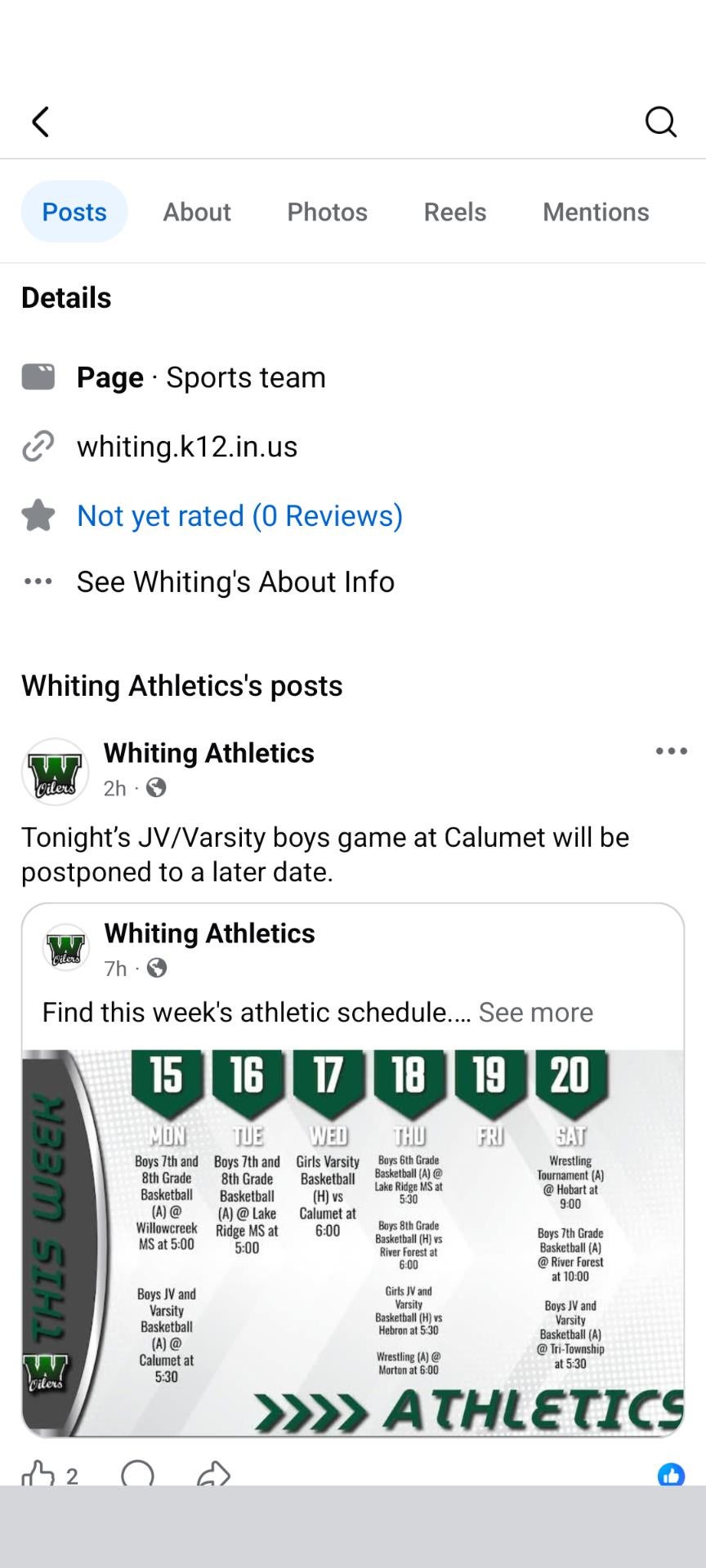Screen dimensions: 706x1568
Task: Share the Whiting Athletics post
Action: [x=213, y=1475]
